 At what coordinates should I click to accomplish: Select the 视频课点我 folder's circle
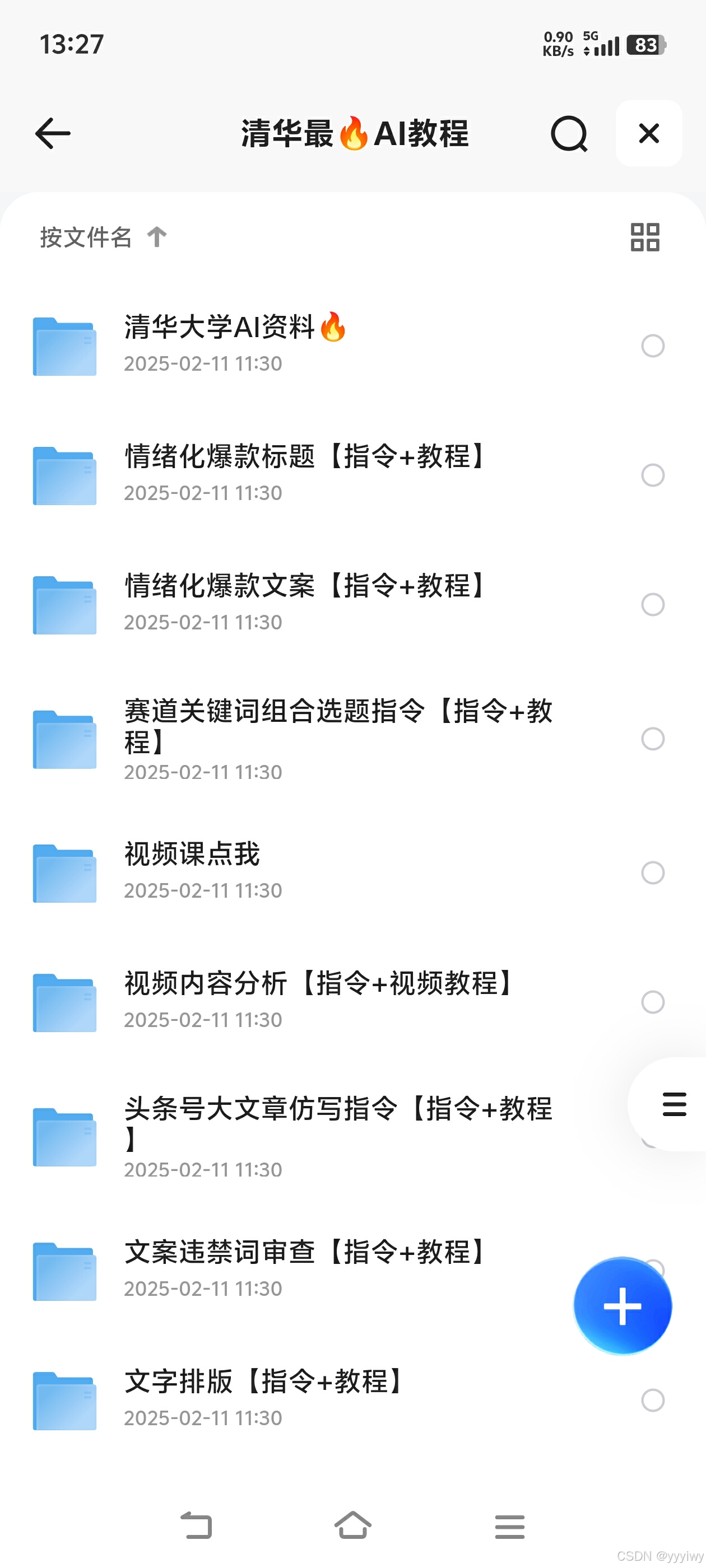click(652, 872)
